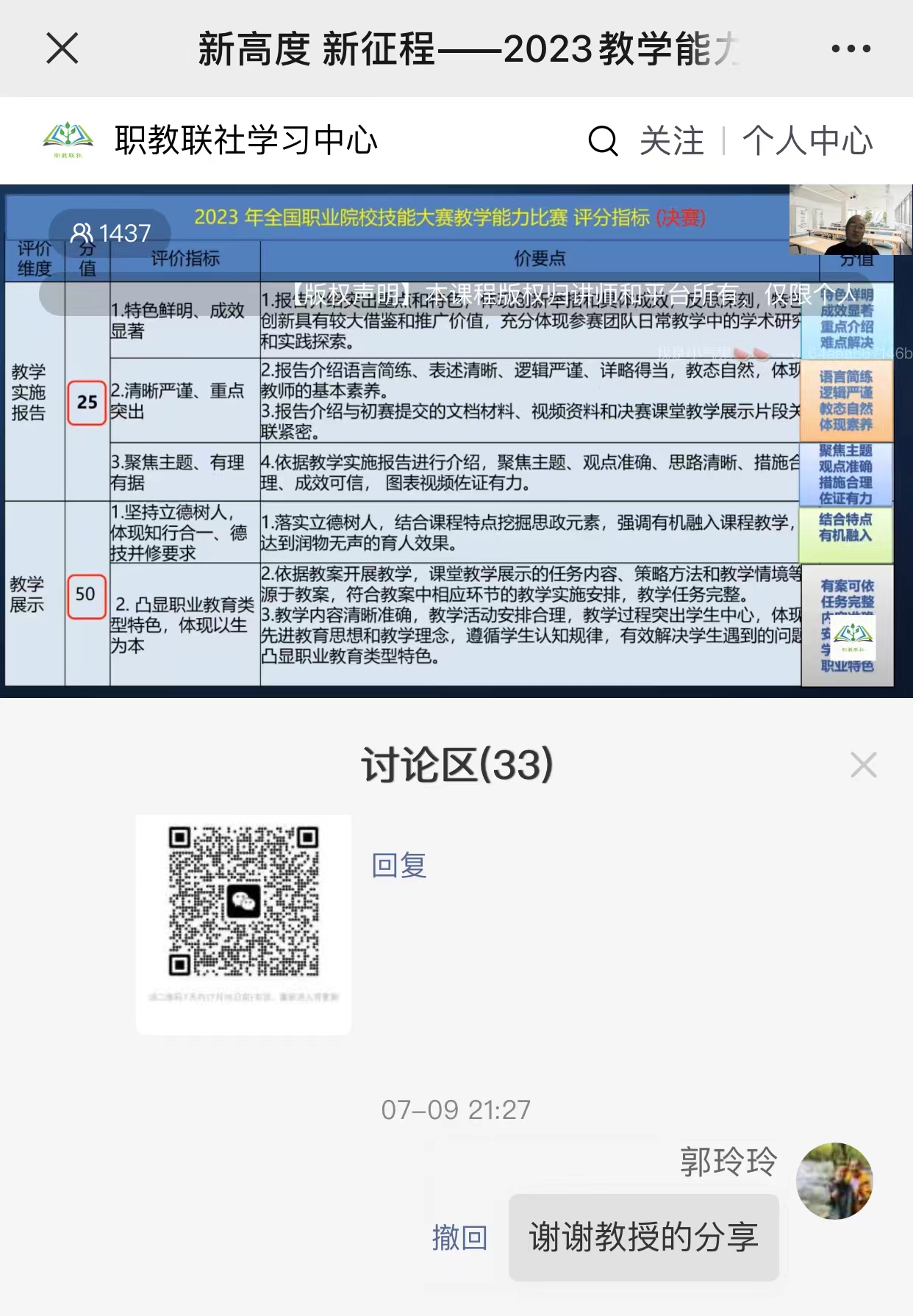
Task: Open the search magnifier icon
Action: (x=603, y=140)
